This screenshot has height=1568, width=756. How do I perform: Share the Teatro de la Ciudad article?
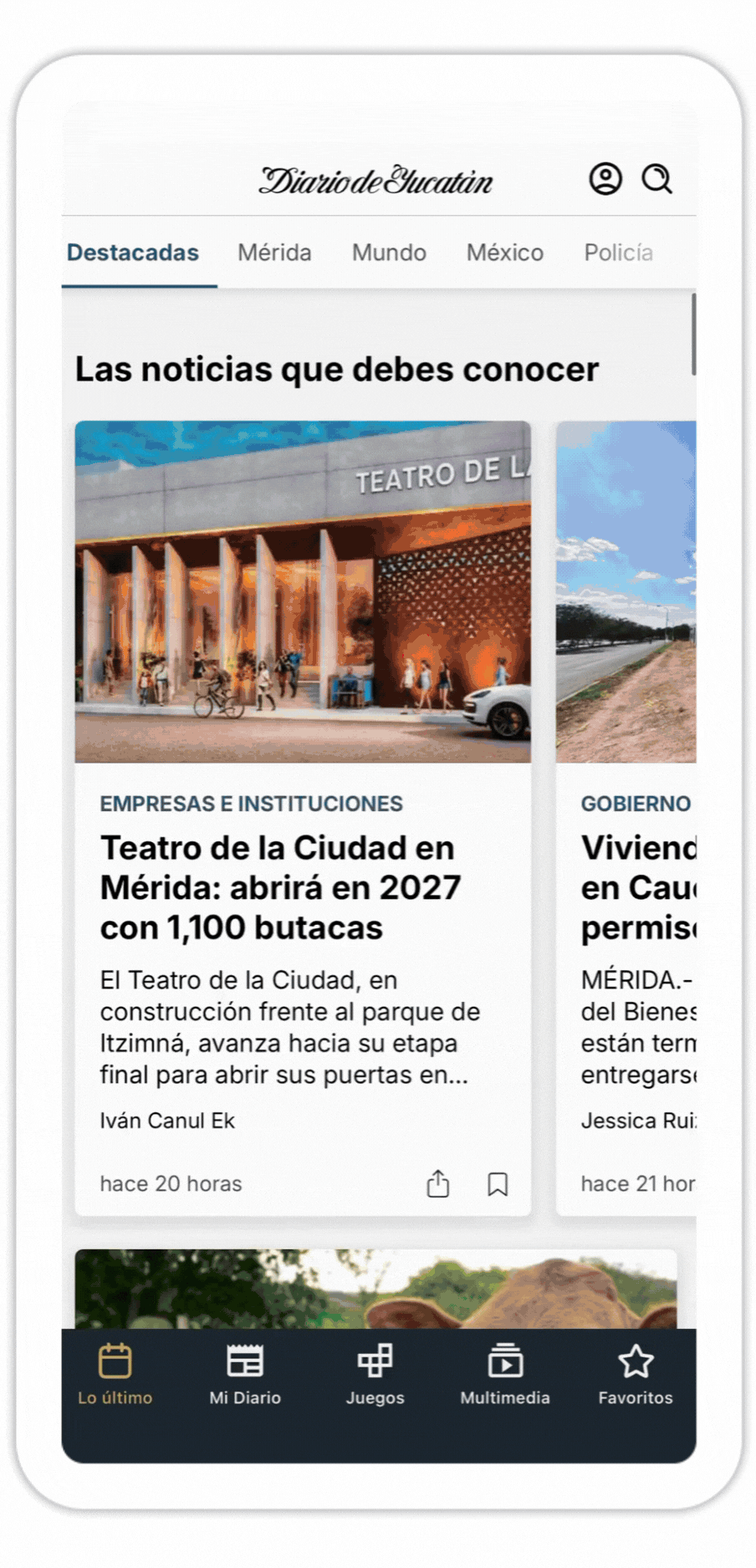point(437,1183)
